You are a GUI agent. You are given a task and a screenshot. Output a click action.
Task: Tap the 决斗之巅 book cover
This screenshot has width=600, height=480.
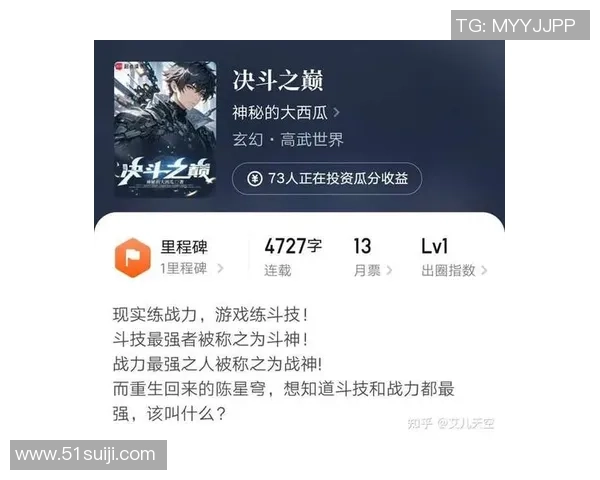(164, 129)
